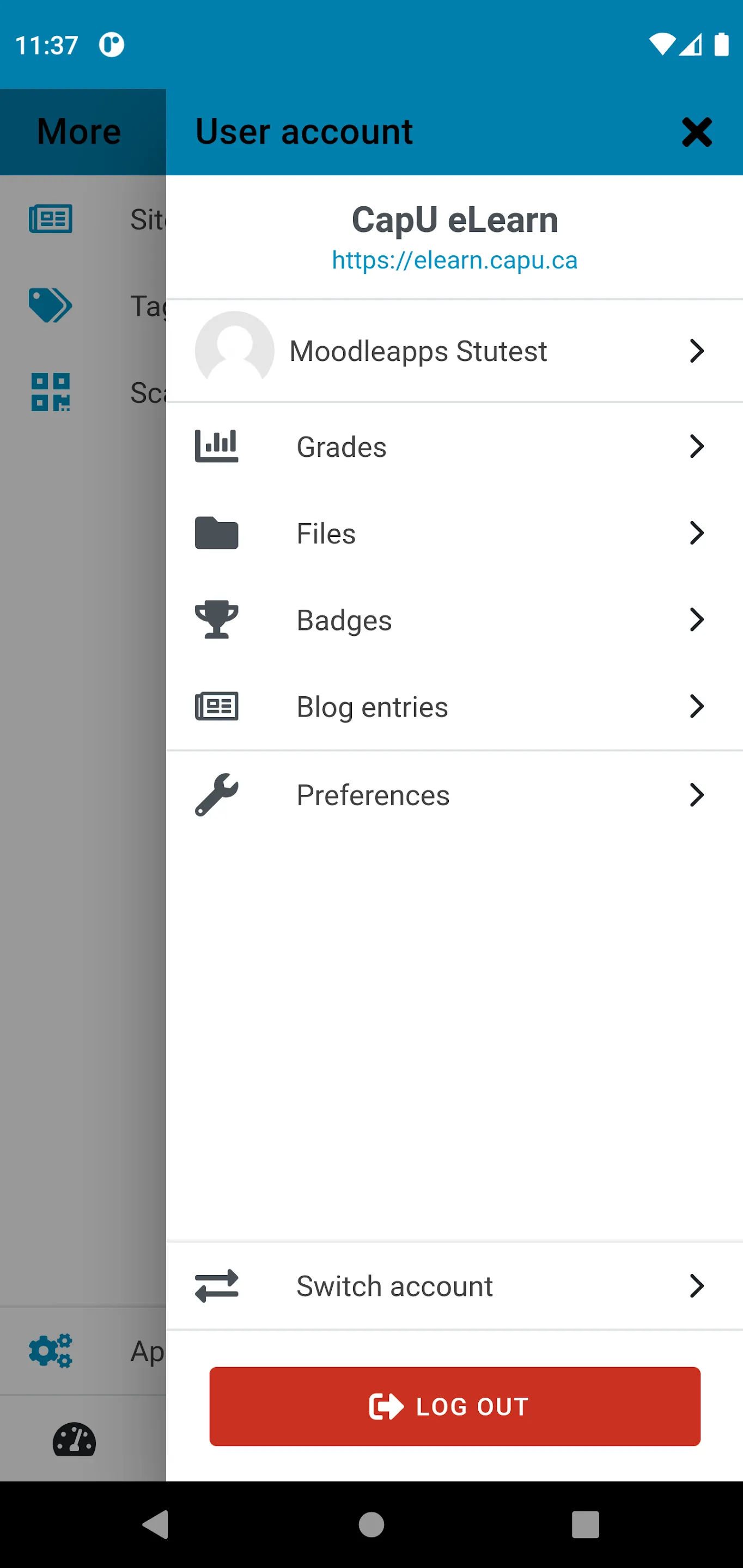
Task: Expand the Switch account chevron
Action: (697, 1285)
